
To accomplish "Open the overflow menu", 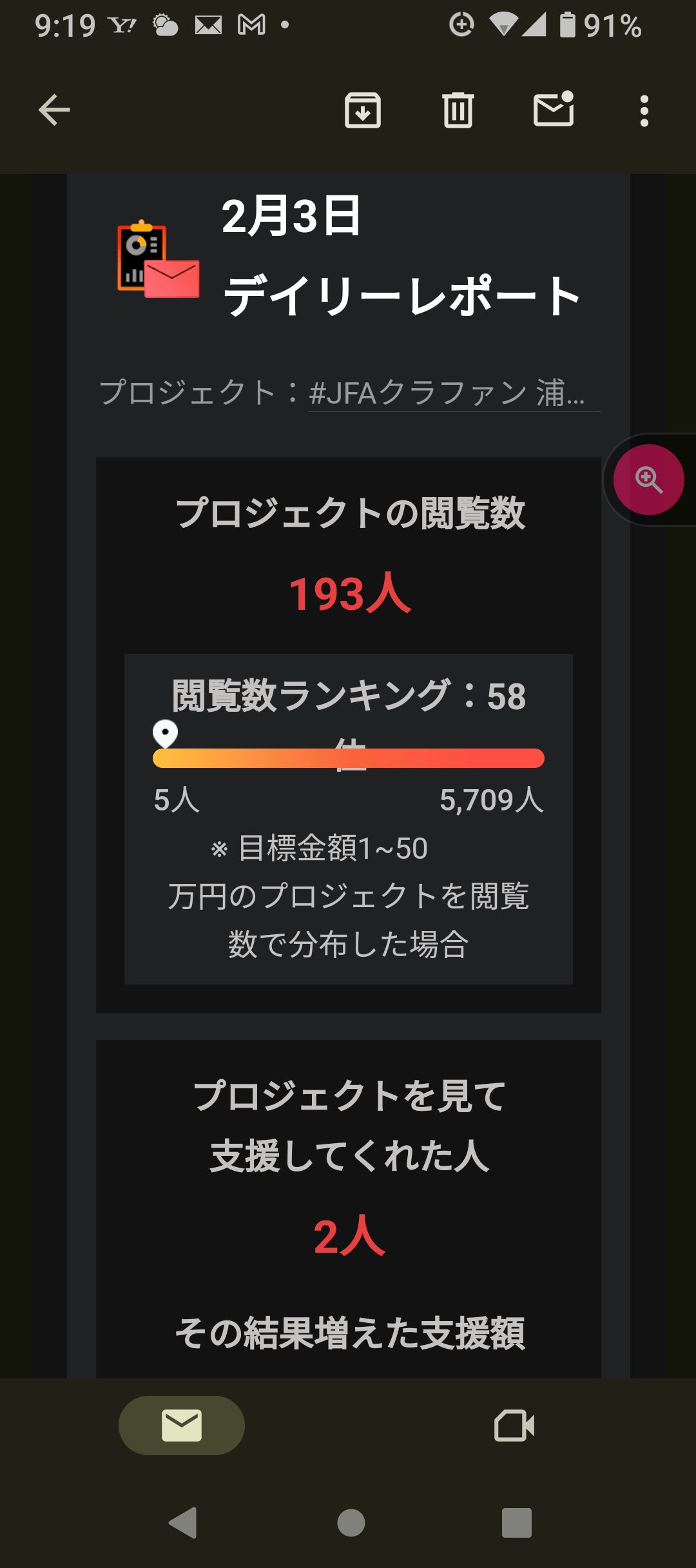I will tap(644, 111).
